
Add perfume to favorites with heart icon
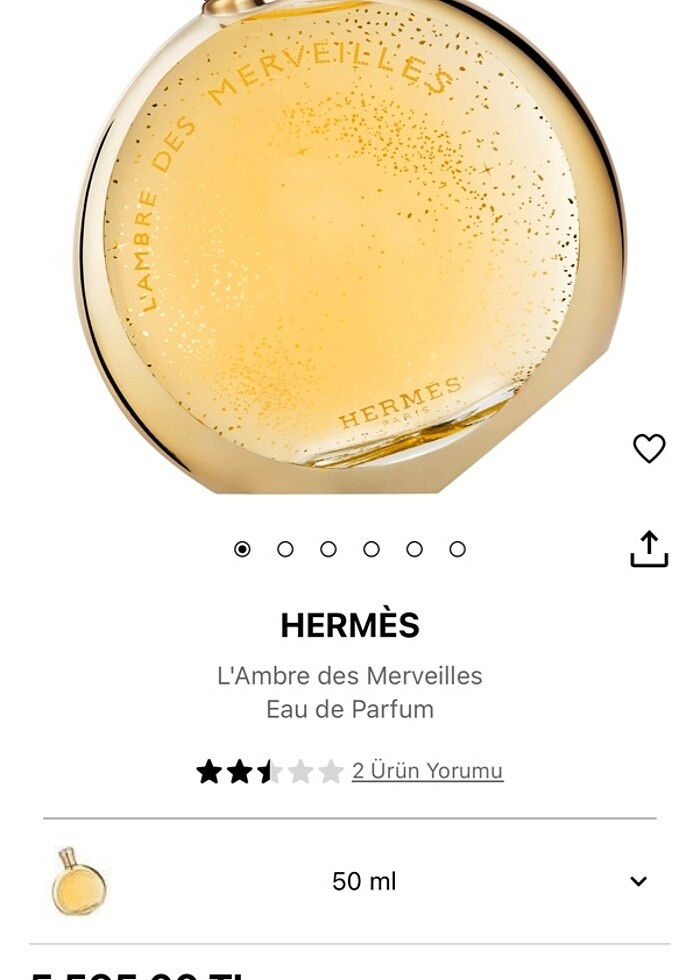(649, 448)
